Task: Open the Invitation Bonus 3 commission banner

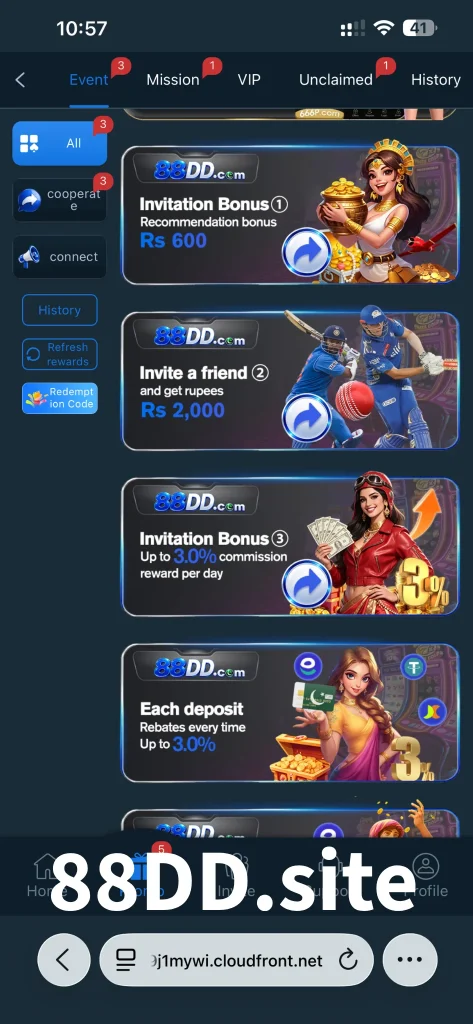Action: tap(291, 547)
